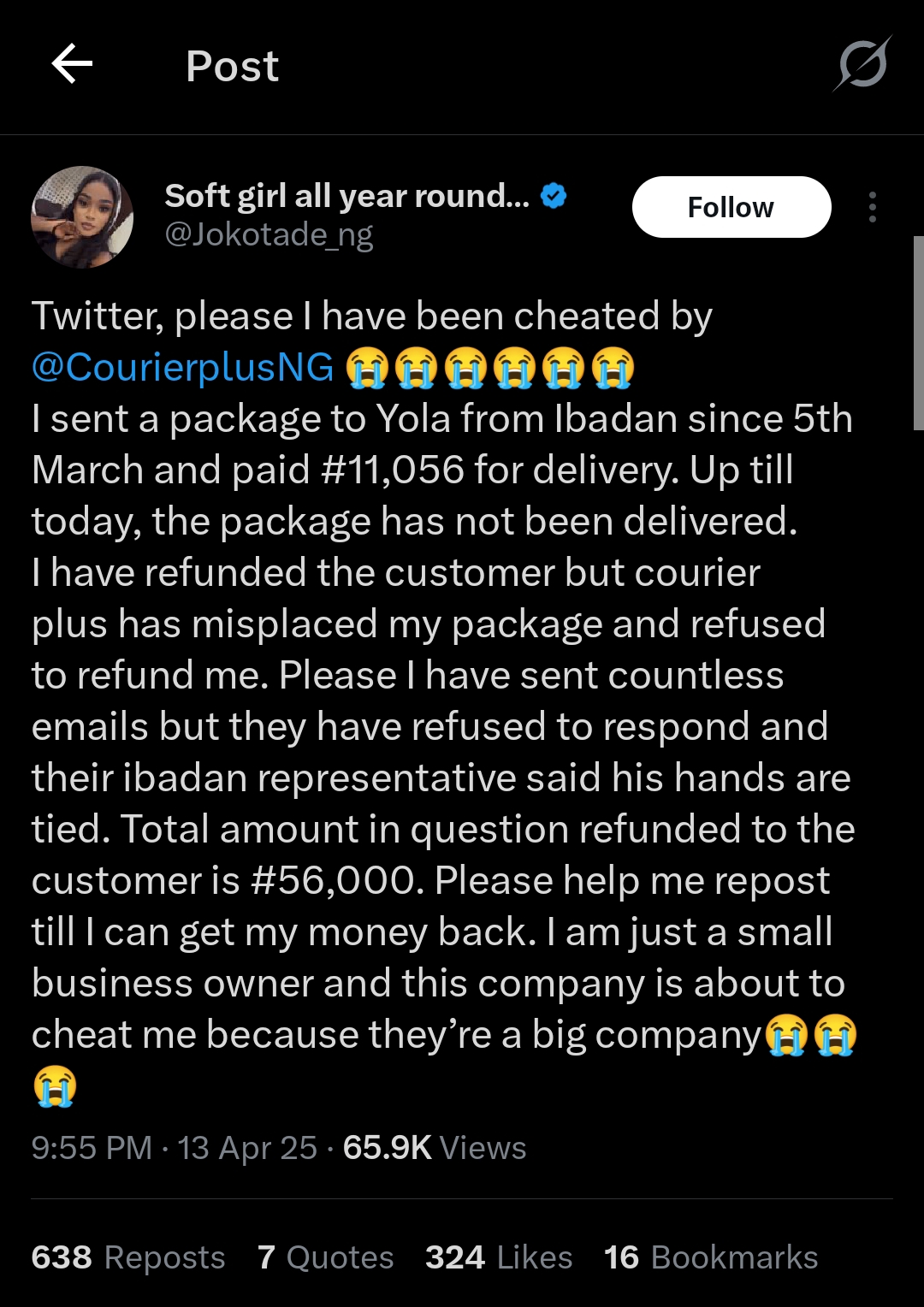The image size is (924, 1307).
Task: Open the @CourierplusNG mention link
Action: click(x=182, y=367)
